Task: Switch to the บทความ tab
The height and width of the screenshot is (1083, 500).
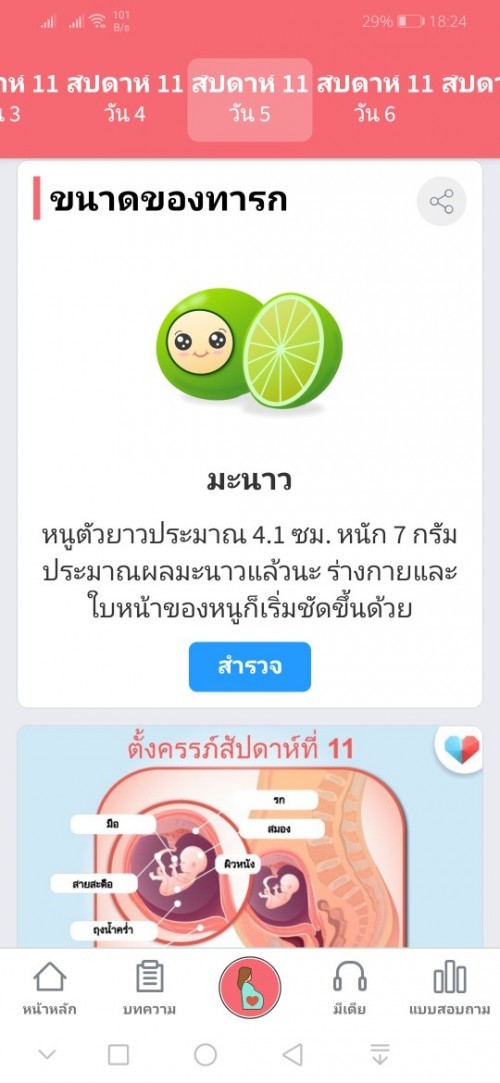Action: click(x=149, y=988)
